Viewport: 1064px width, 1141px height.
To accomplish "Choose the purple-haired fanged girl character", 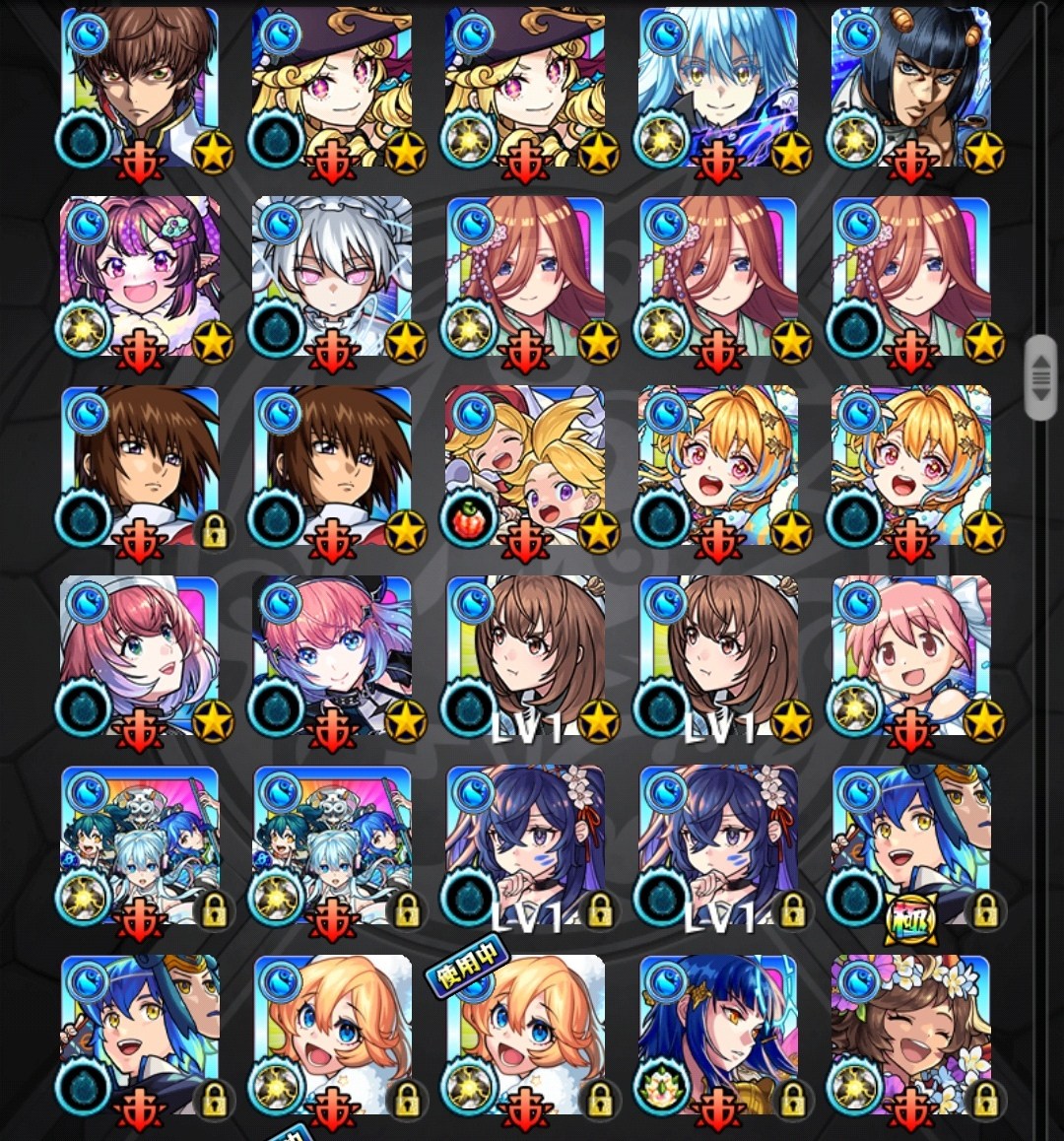I will [x=140, y=277].
